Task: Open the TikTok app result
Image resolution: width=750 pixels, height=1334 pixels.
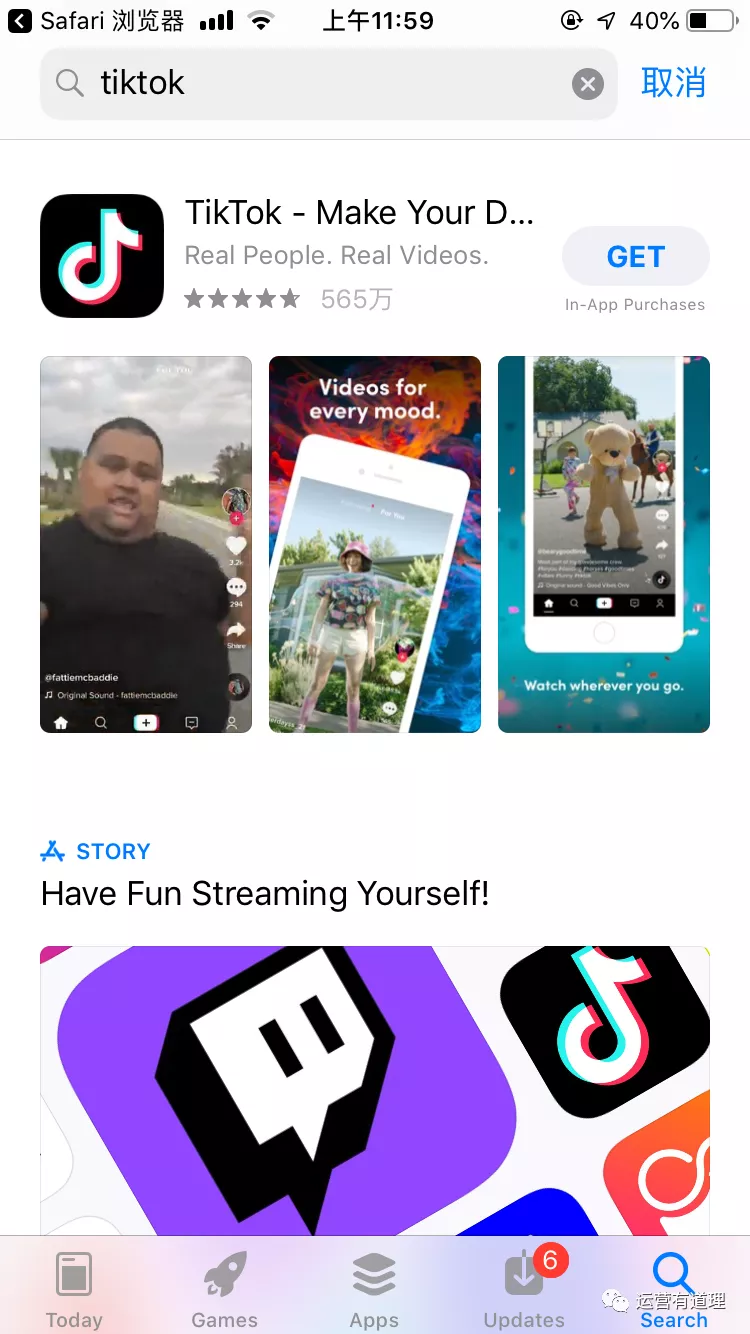Action: (x=358, y=213)
